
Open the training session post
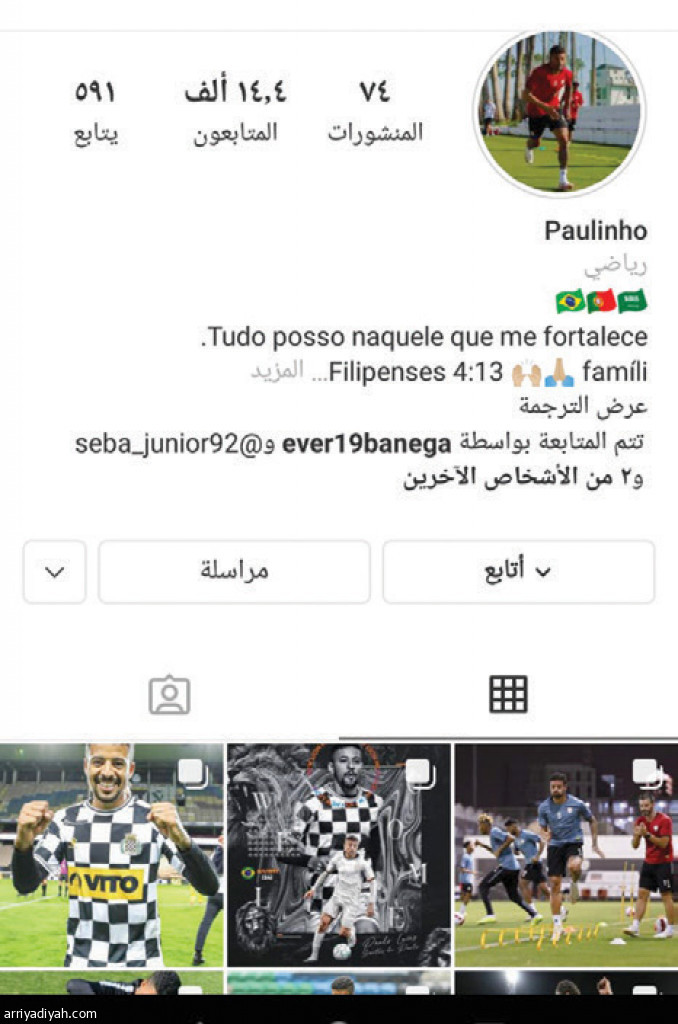[565, 853]
